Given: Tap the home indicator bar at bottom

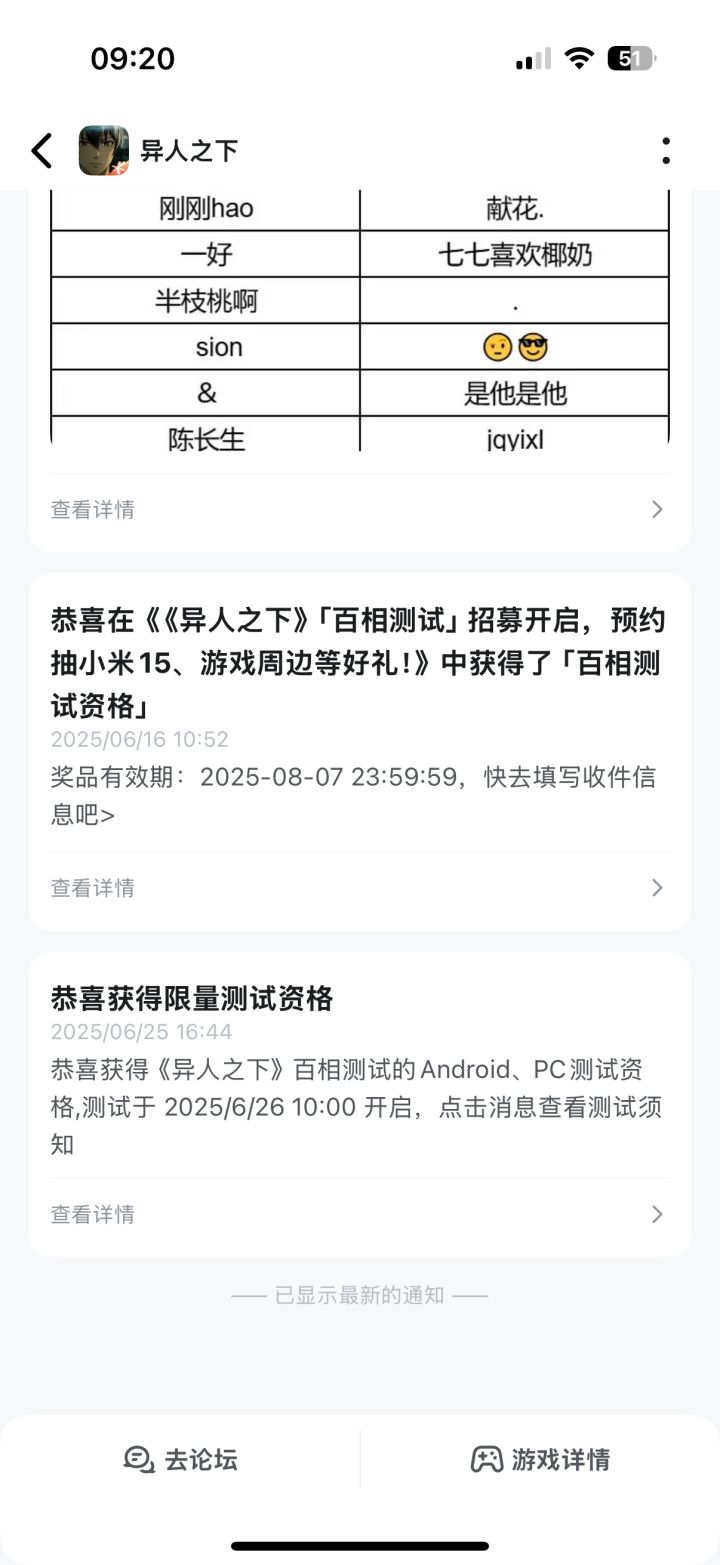Looking at the screenshot, I should (x=359, y=1545).
